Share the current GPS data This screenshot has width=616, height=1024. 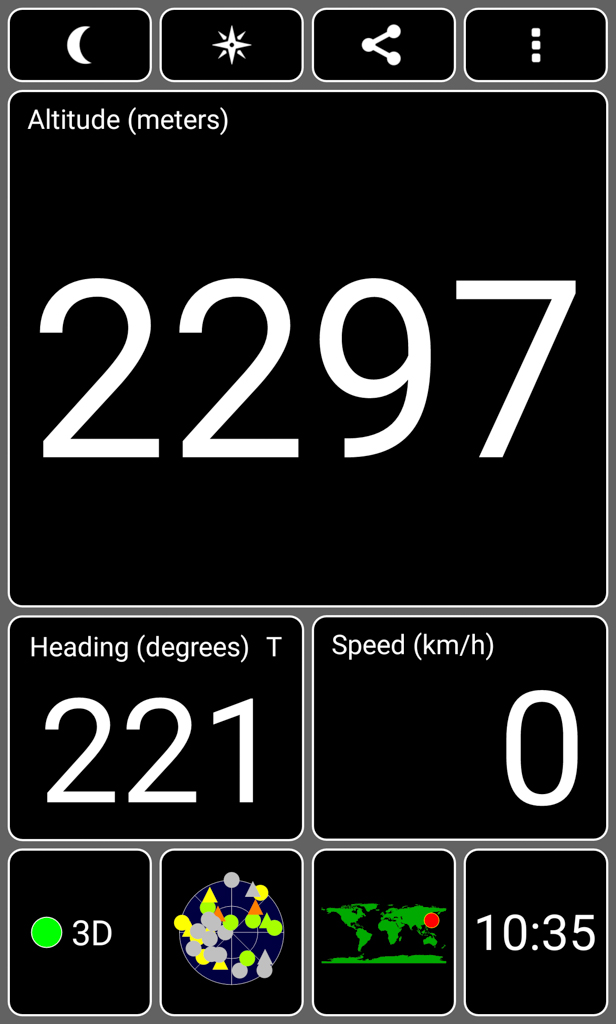[383, 45]
